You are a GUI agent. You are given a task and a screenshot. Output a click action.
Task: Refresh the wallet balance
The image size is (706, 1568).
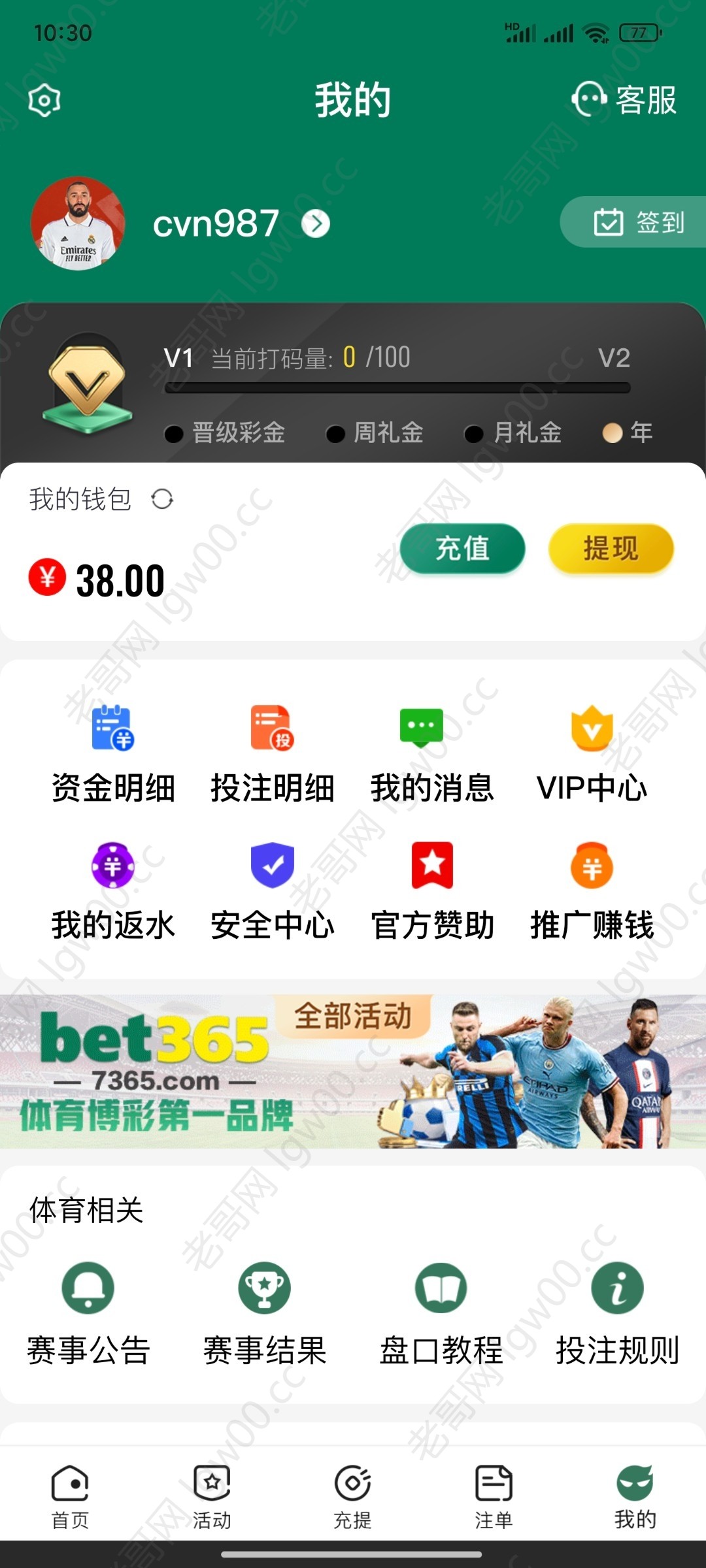[x=162, y=500]
